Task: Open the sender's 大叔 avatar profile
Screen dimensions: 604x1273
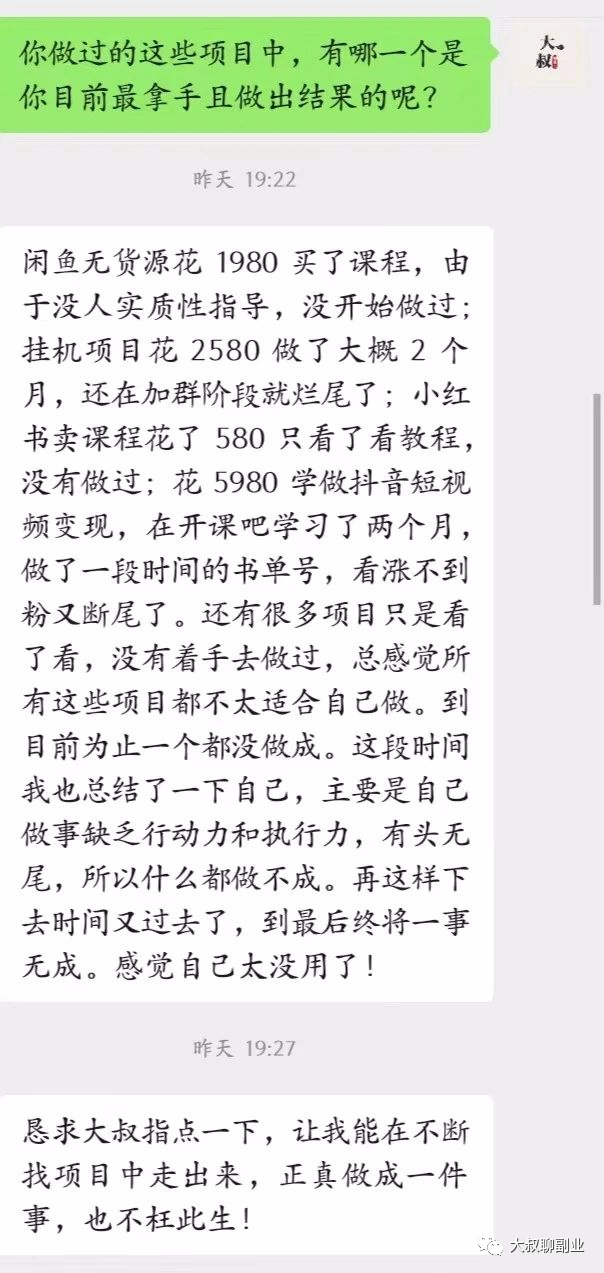Action: click(x=551, y=52)
